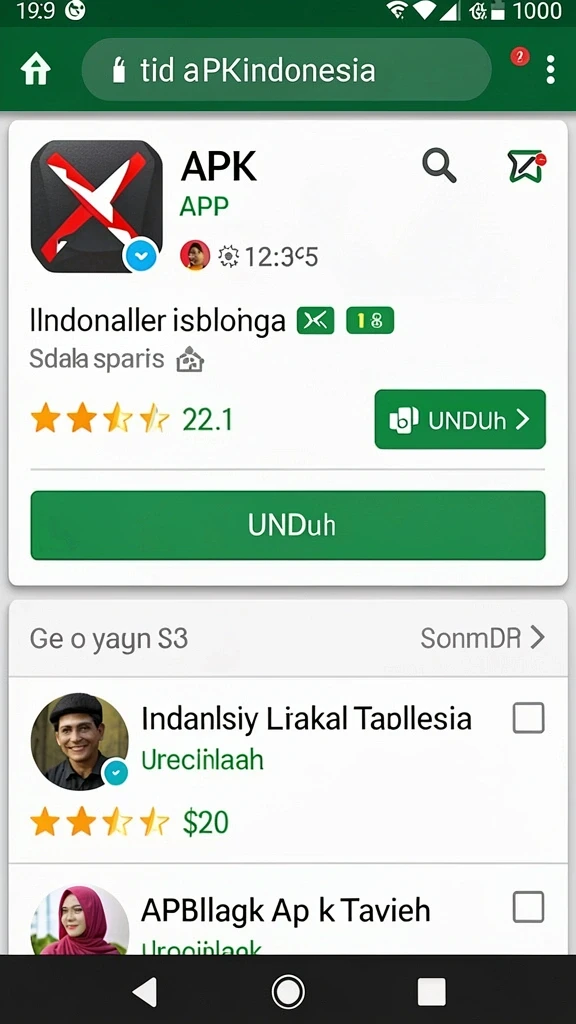
Task: Go back with the system back button
Action: [x=145, y=992]
